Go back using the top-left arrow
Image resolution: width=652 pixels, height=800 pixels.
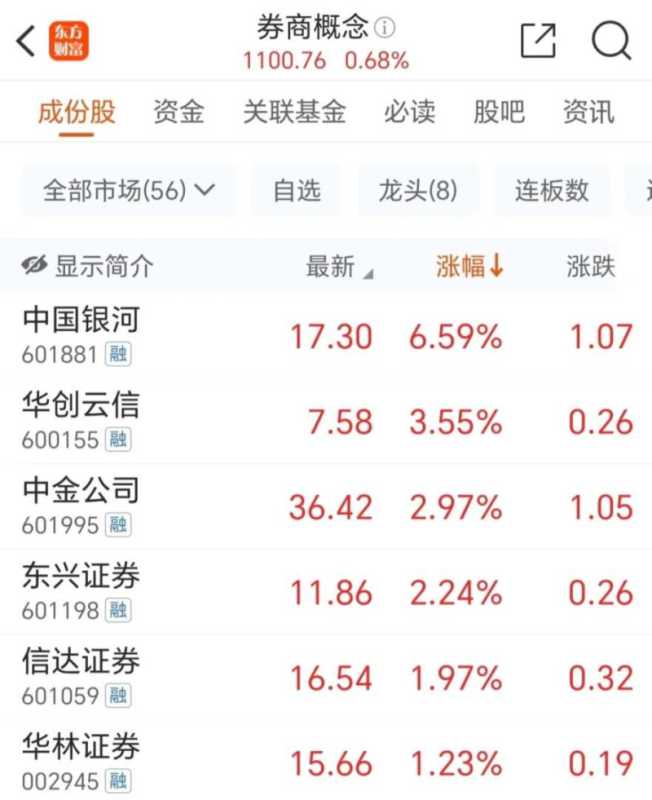27,41
